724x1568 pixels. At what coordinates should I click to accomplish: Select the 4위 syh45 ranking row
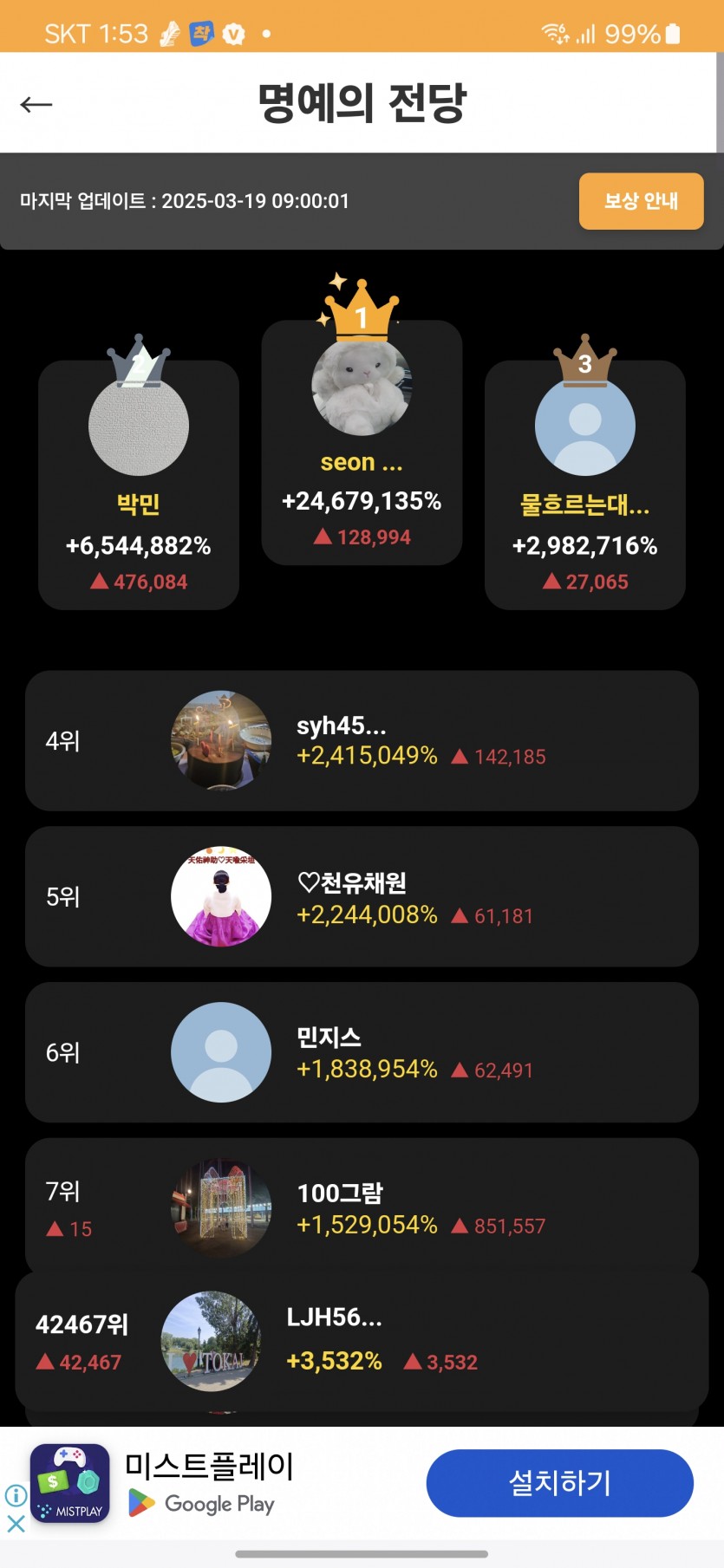[362, 741]
